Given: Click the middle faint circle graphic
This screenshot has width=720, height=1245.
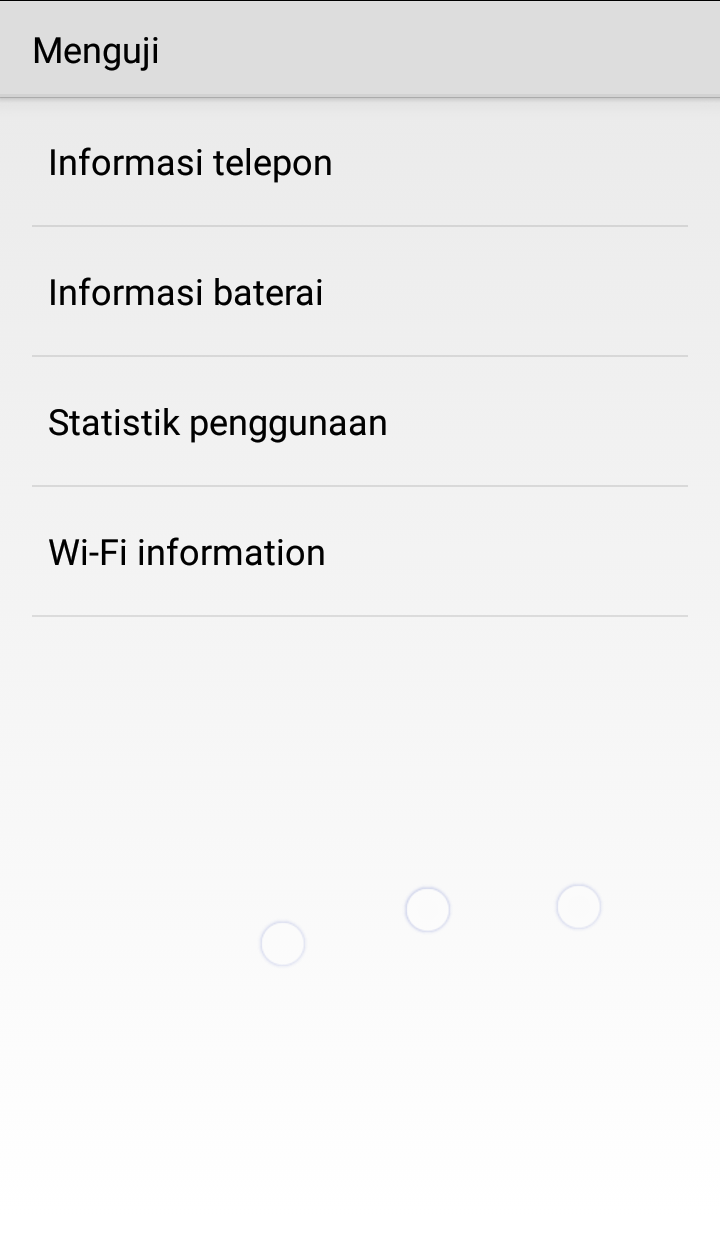Looking at the screenshot, I should point(427,908).
